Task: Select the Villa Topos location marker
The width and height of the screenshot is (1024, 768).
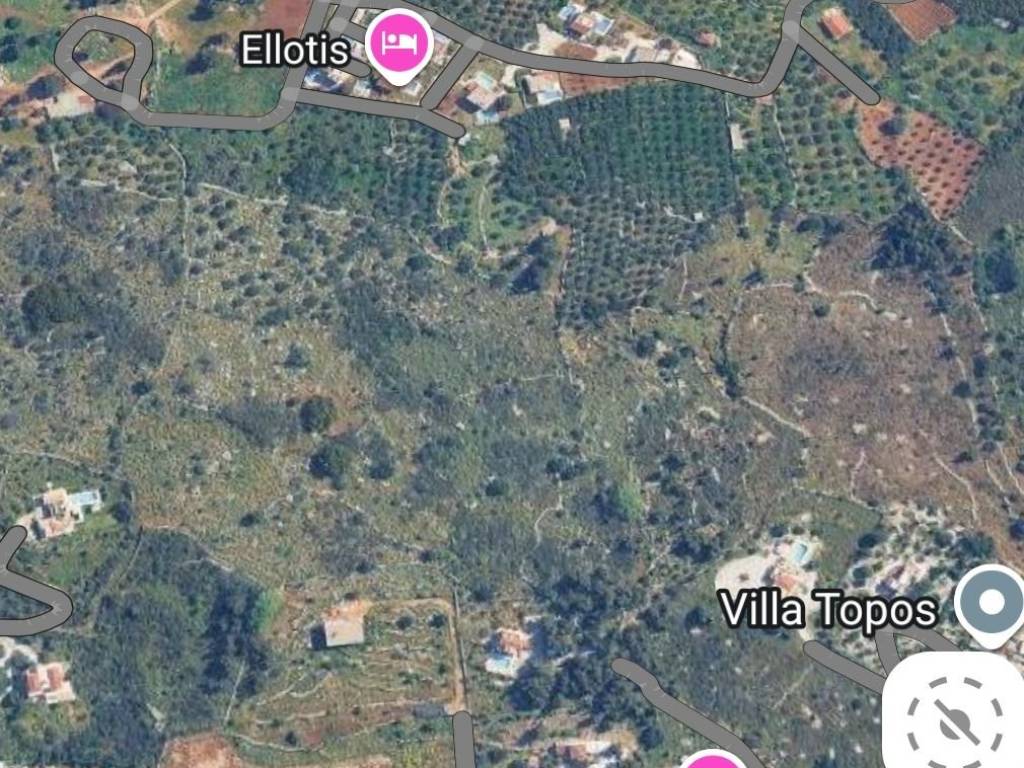Action: point(990,602)
